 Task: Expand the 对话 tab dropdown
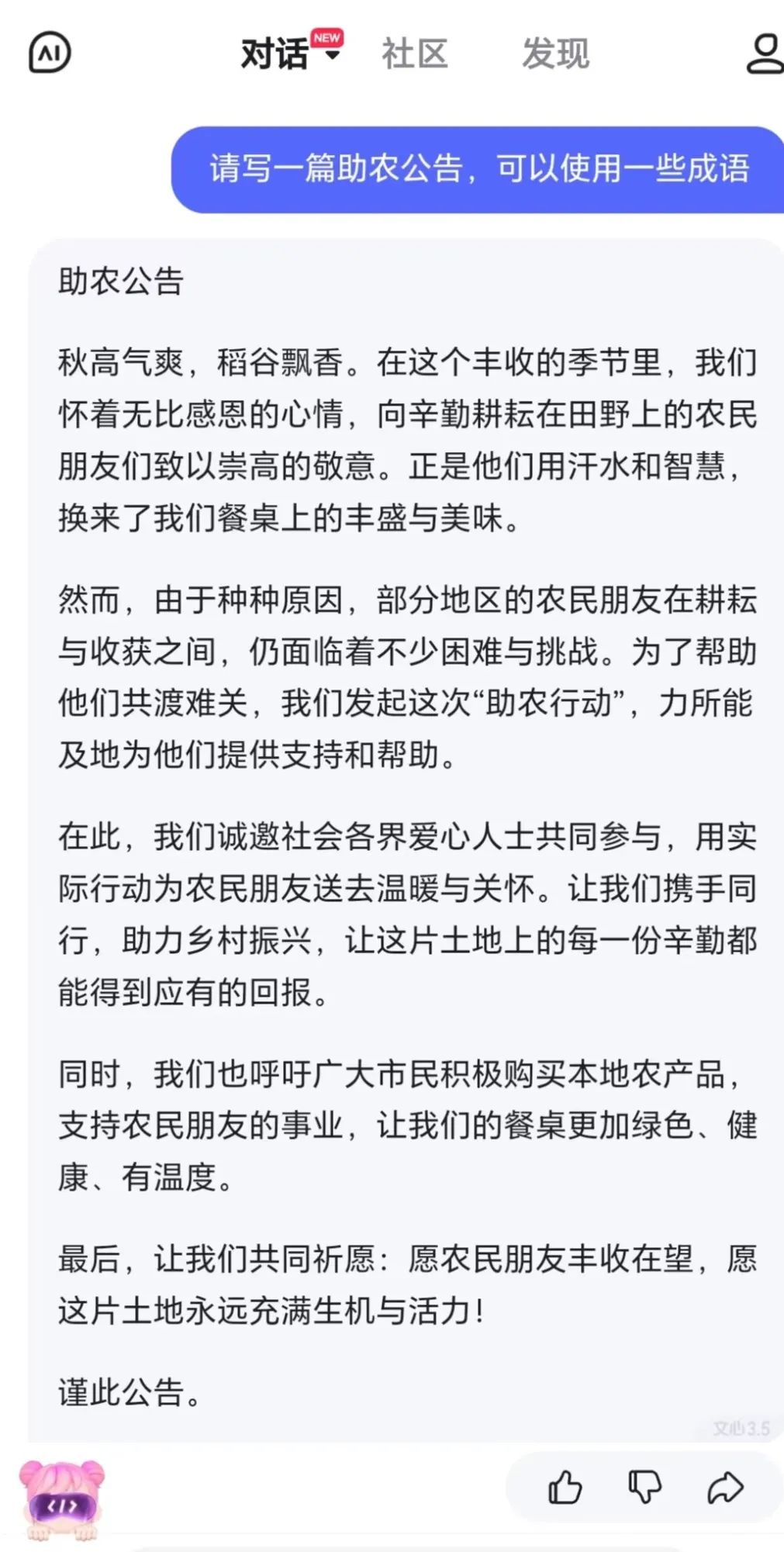click(333, 55)
